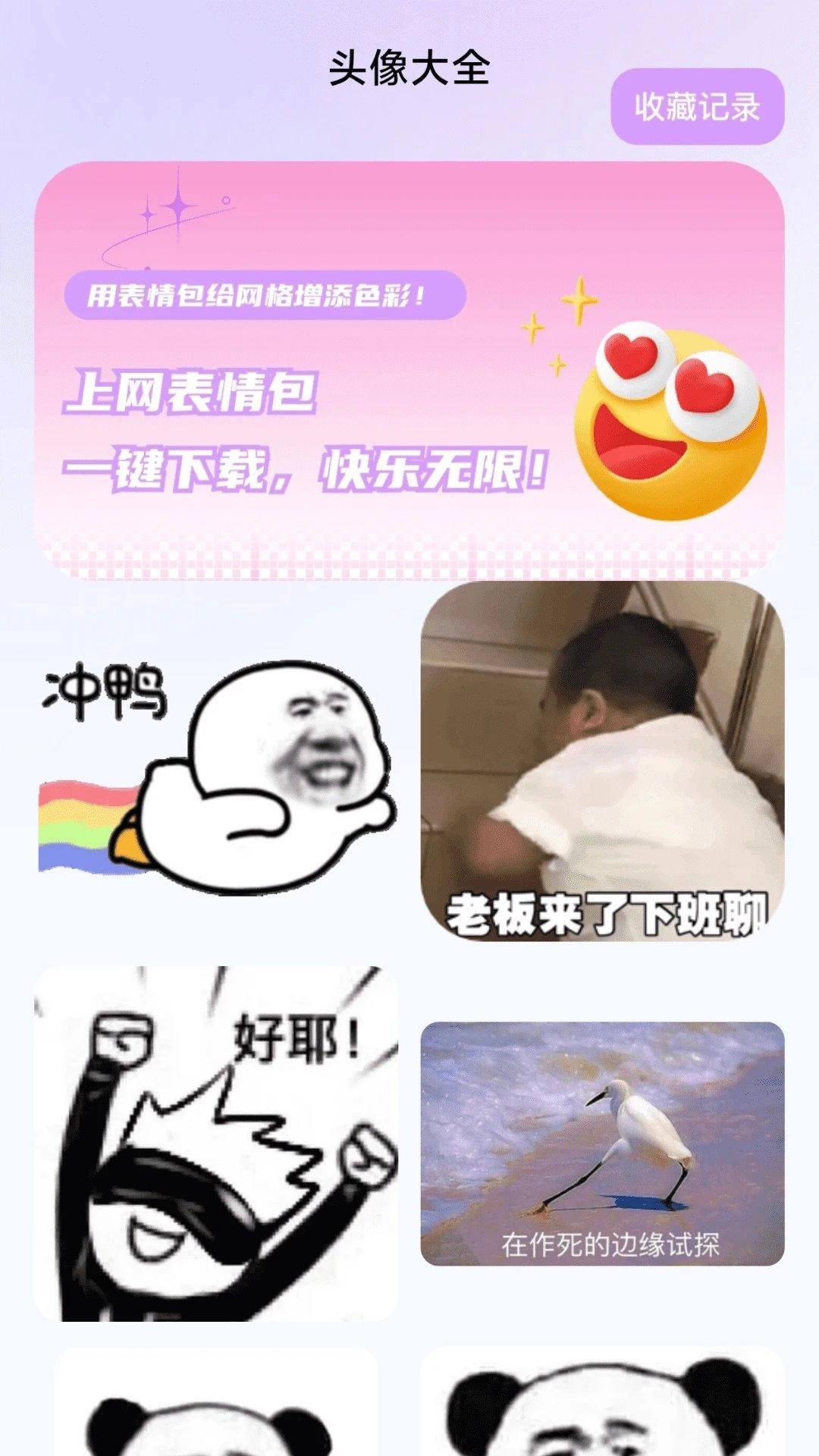
Task: Open the bottom-right panda face sticker
Action: pos(602,1403)
